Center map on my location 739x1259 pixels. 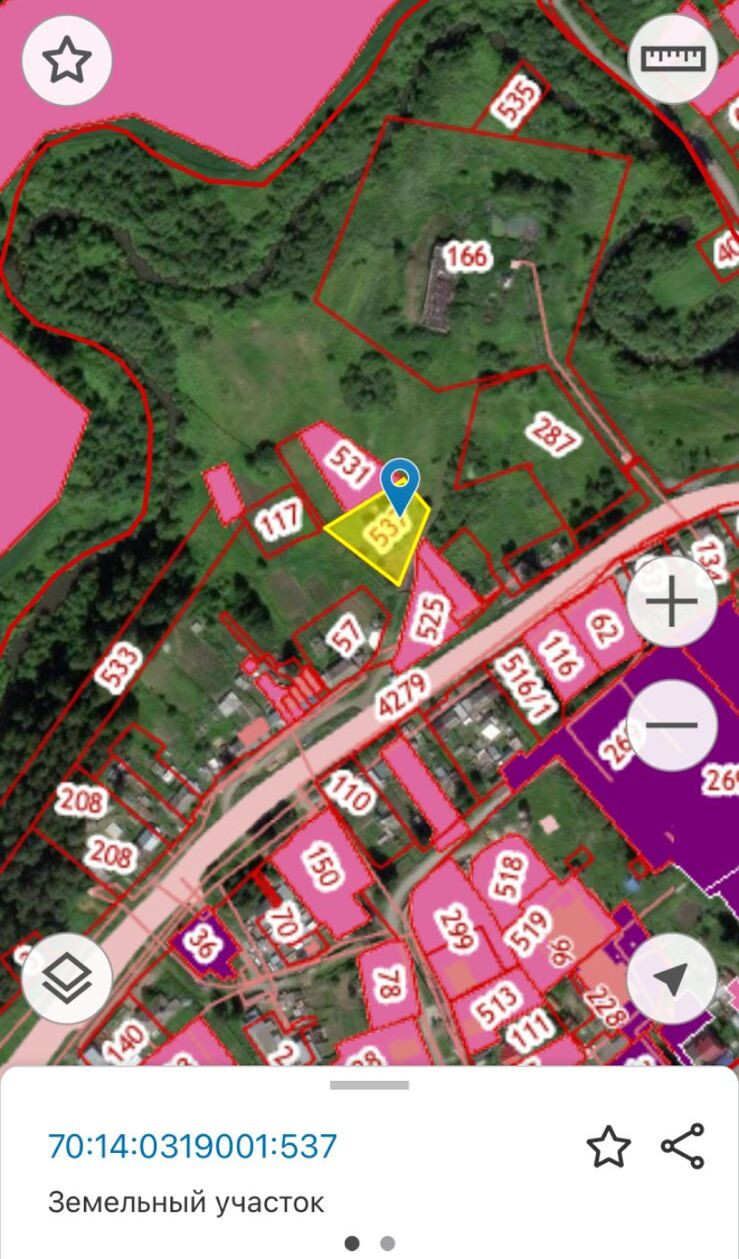[672, 979]
